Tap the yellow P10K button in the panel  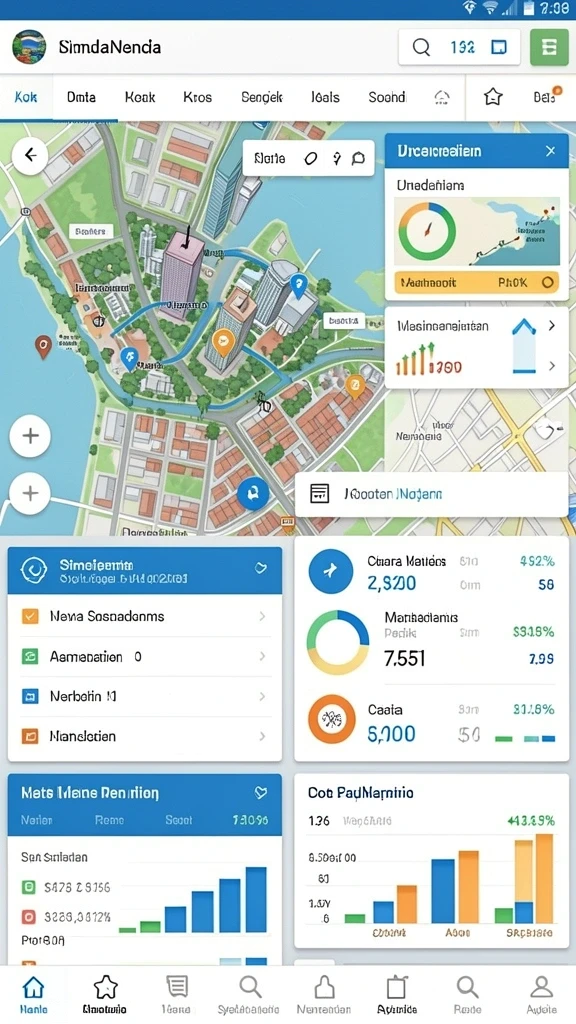tap(477, 283)
